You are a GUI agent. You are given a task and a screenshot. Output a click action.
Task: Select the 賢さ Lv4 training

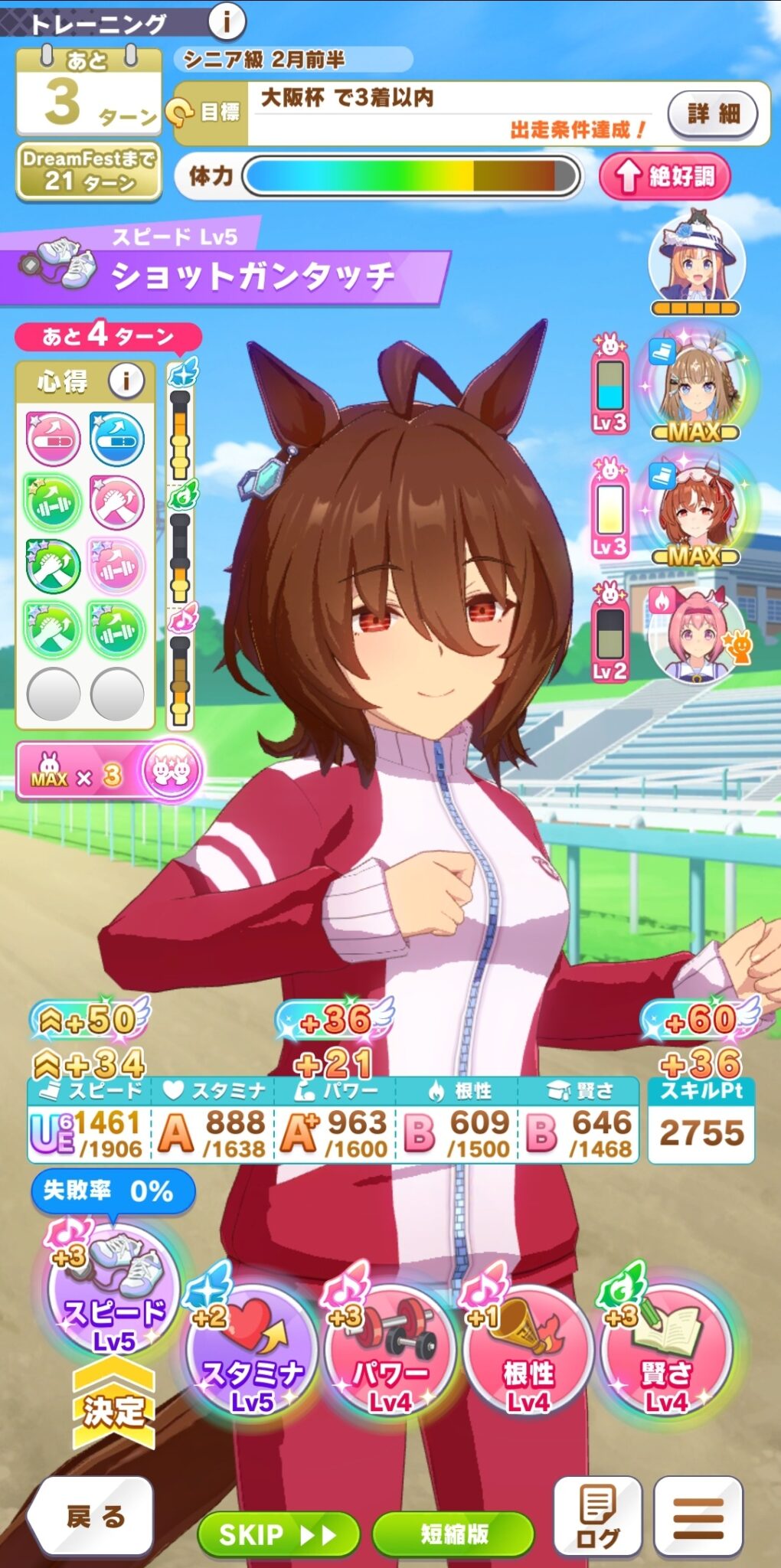(x=666, y=1351)
